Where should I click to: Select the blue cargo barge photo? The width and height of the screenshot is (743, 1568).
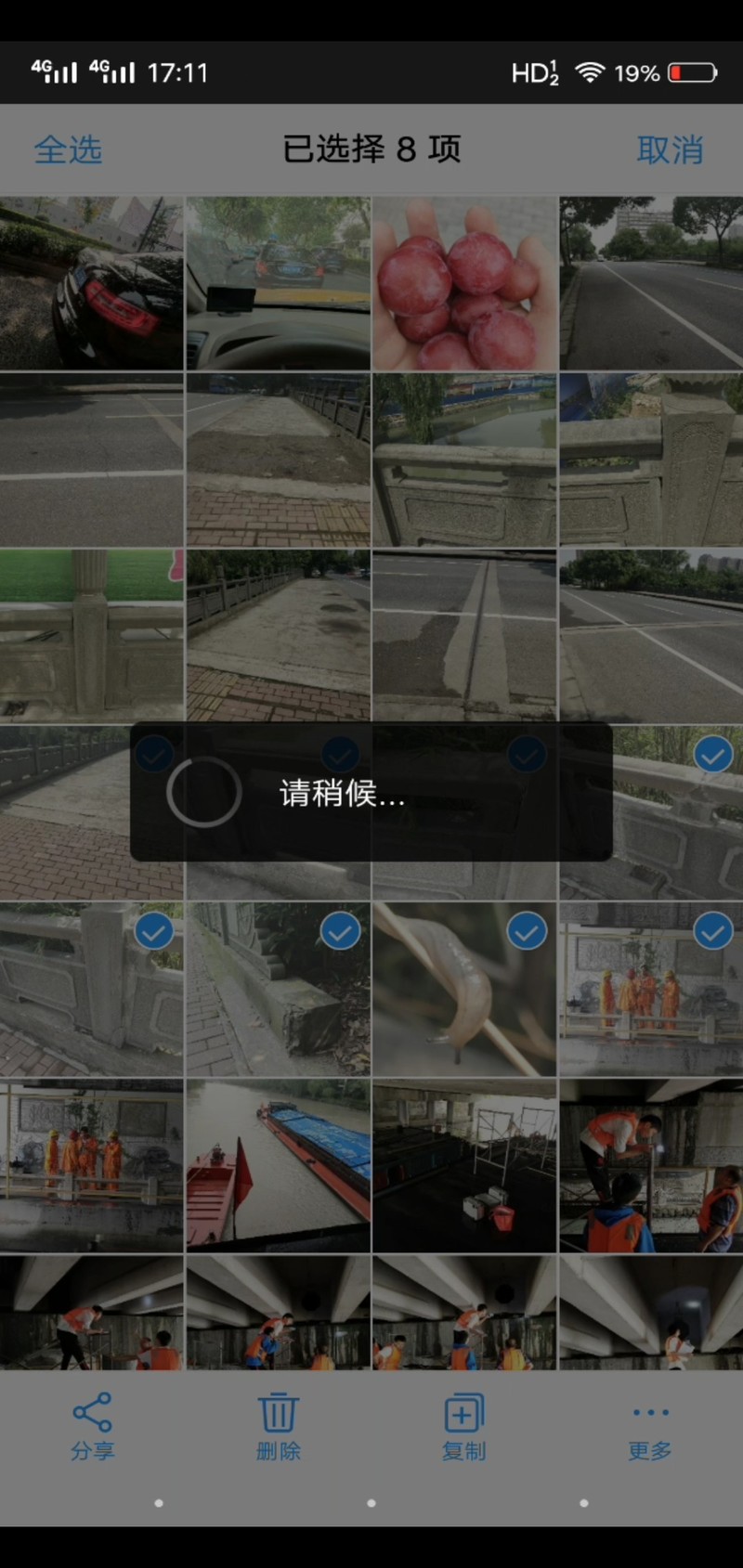click(278, 1165)
